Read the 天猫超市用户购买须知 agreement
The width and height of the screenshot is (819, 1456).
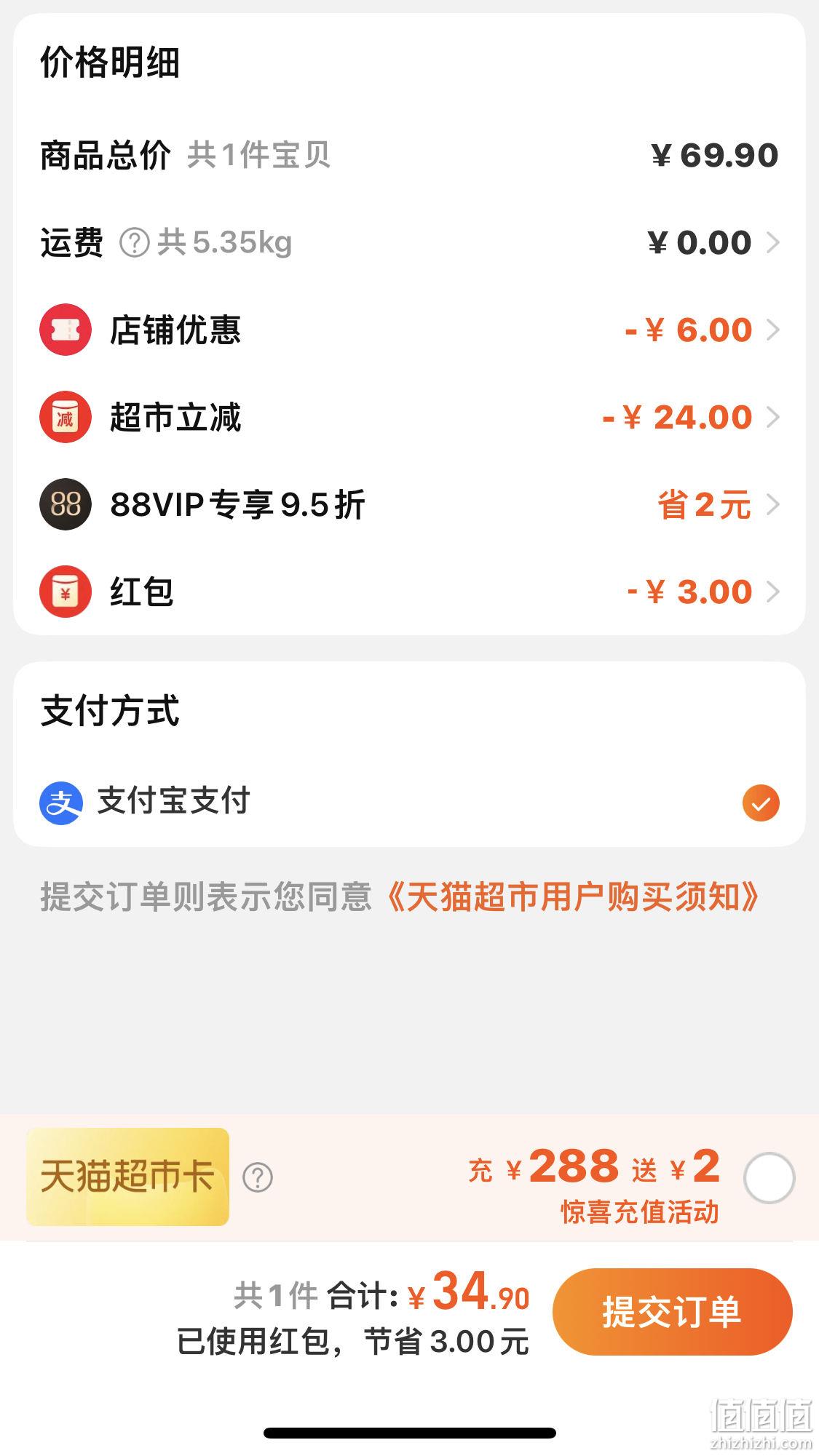[x=572, y=897]
